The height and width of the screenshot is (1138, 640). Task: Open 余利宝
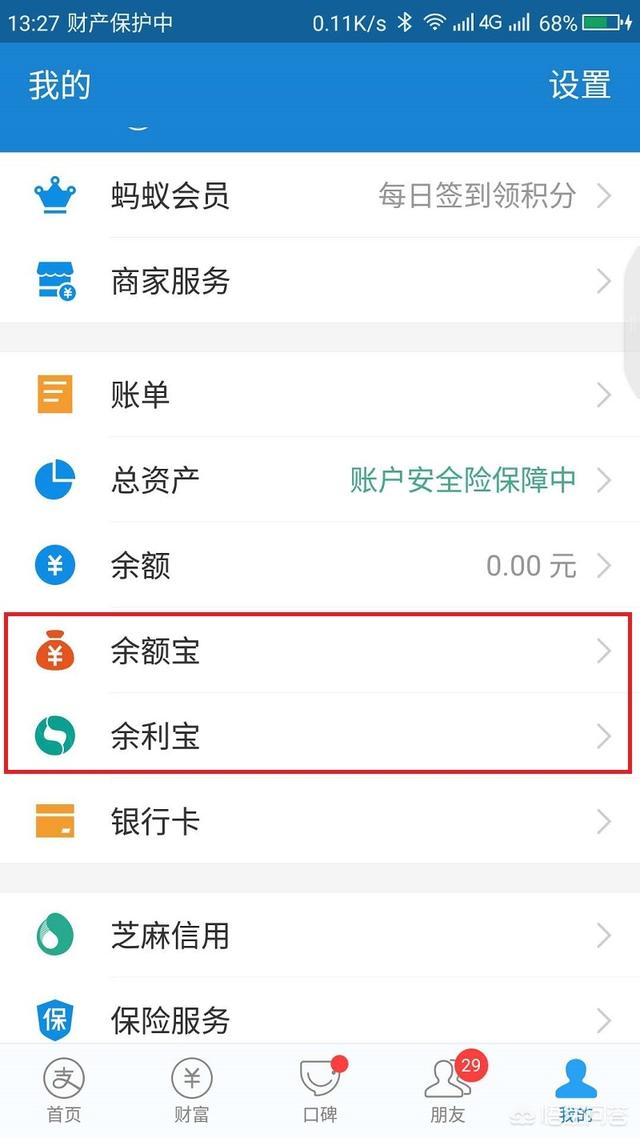(320, 736)
